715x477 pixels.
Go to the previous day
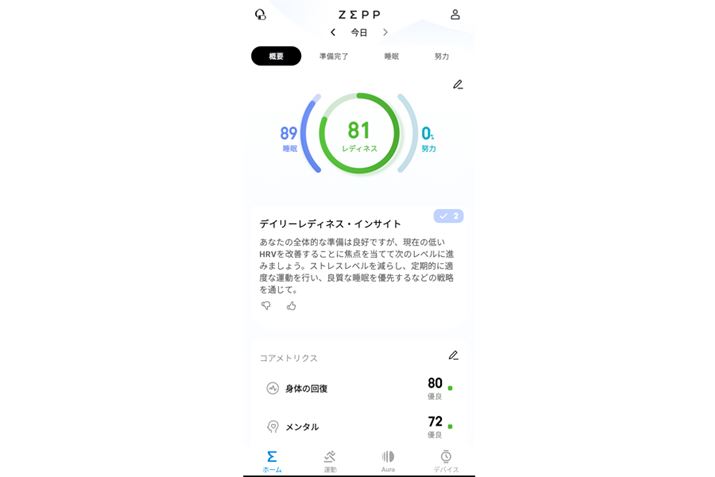[333, 33]
